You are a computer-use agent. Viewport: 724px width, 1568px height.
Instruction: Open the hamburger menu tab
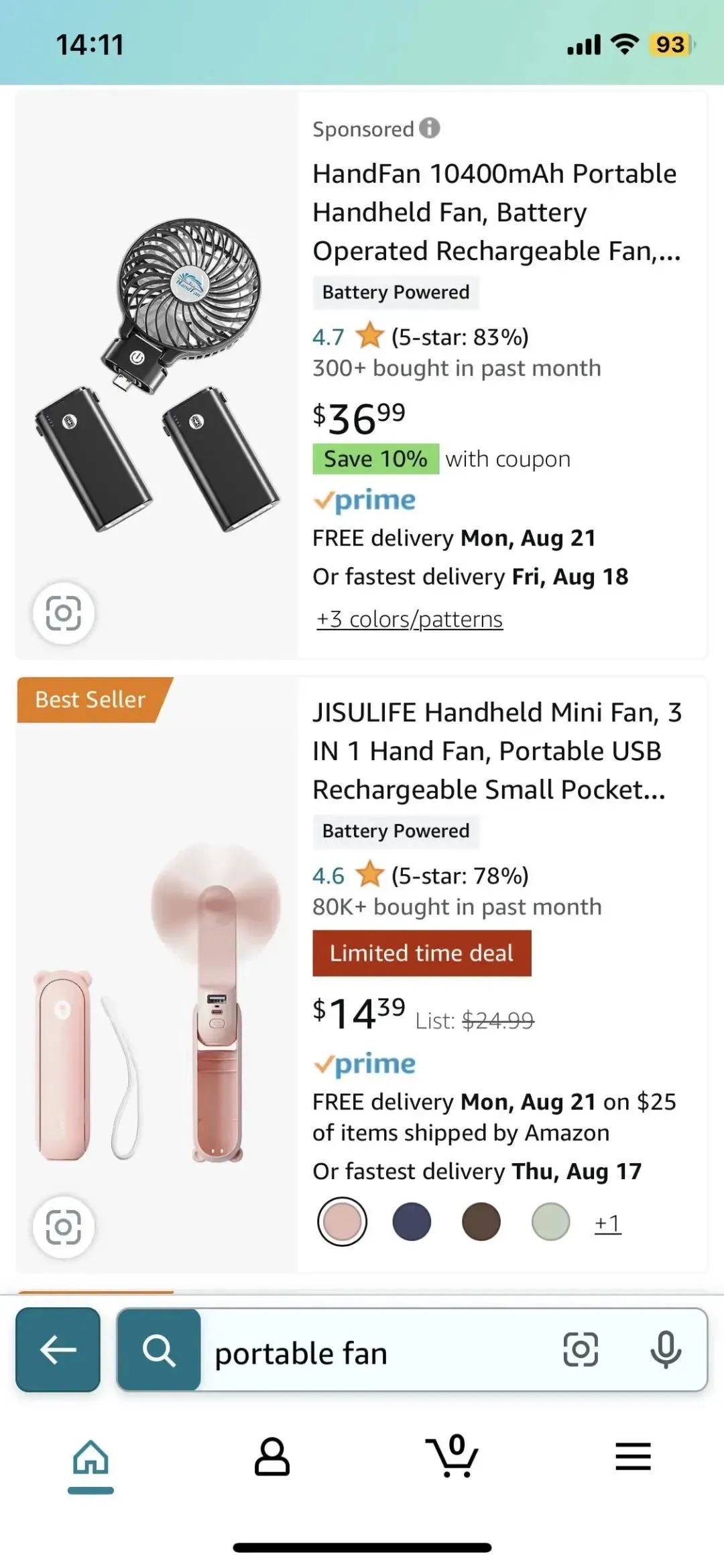pyautogui.click(x=633, y=1456)
